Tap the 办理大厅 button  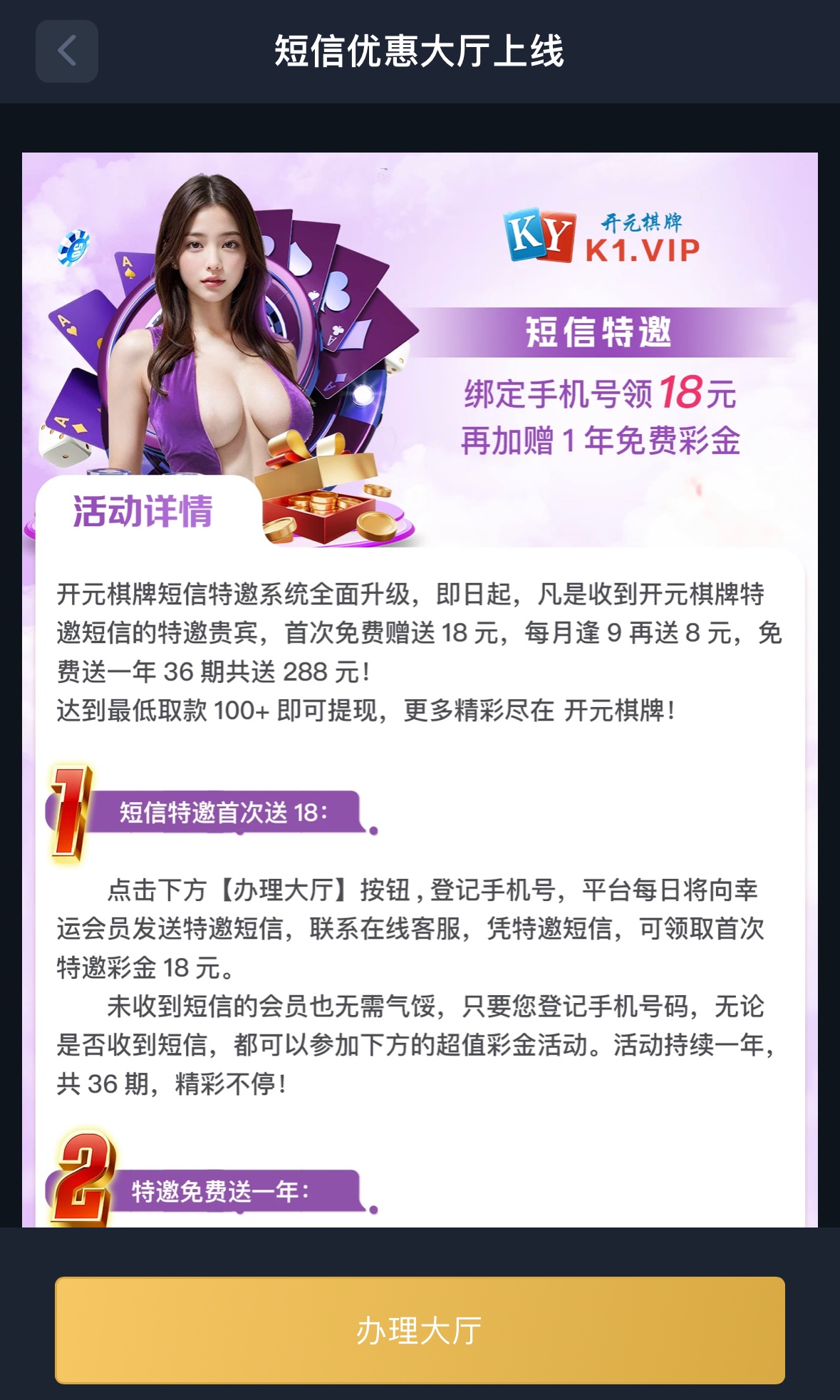point(420,1330)
